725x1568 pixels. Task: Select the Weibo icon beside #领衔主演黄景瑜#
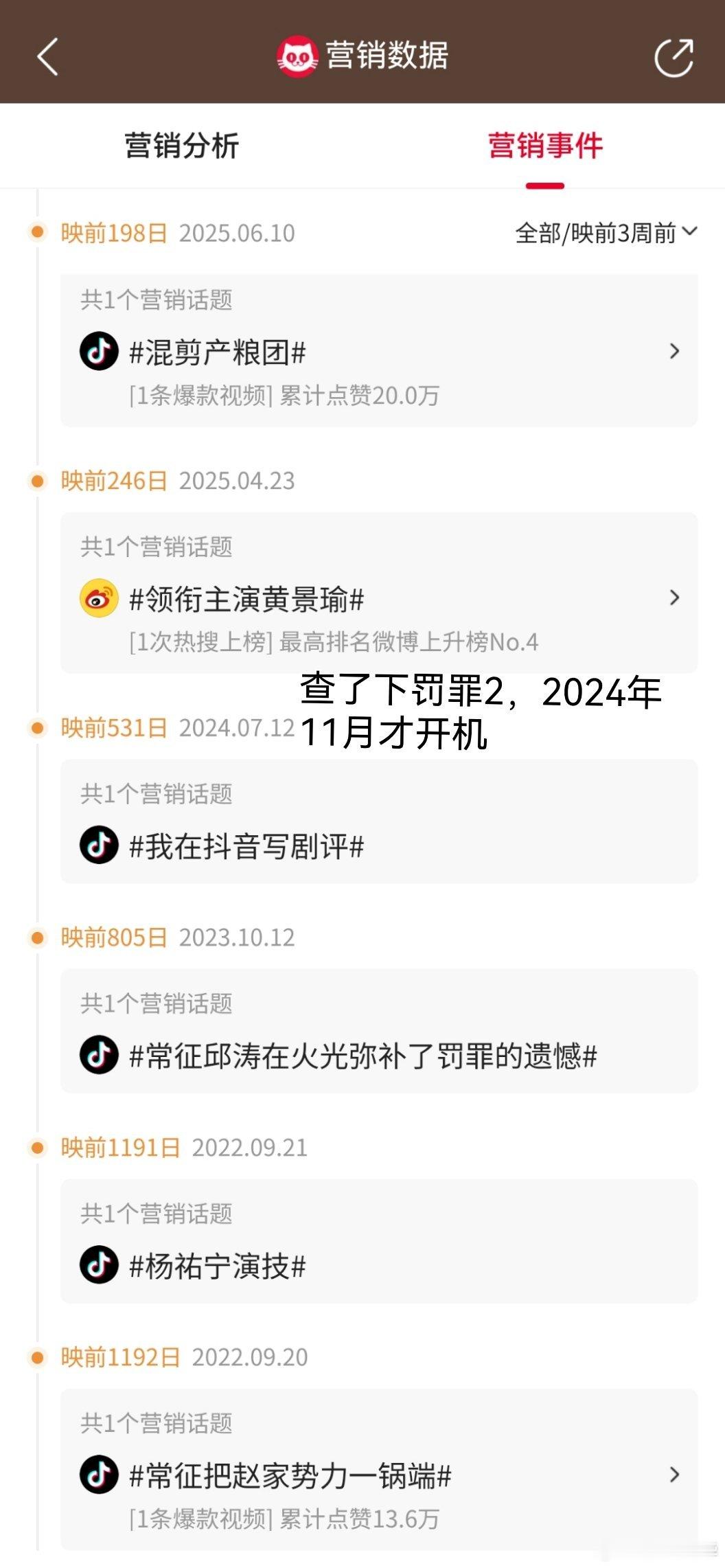click(100, 599)
